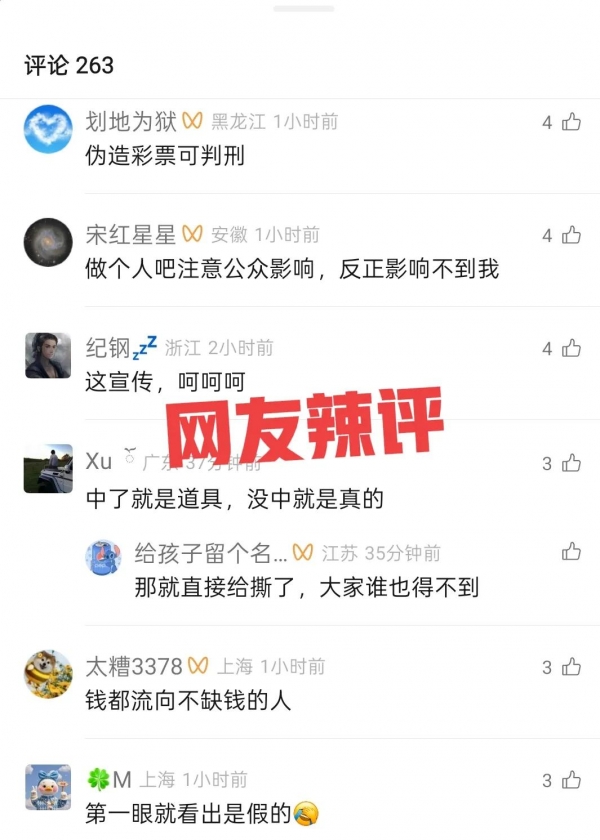View 纪钢's profile from avatar

tap(48, 355)
